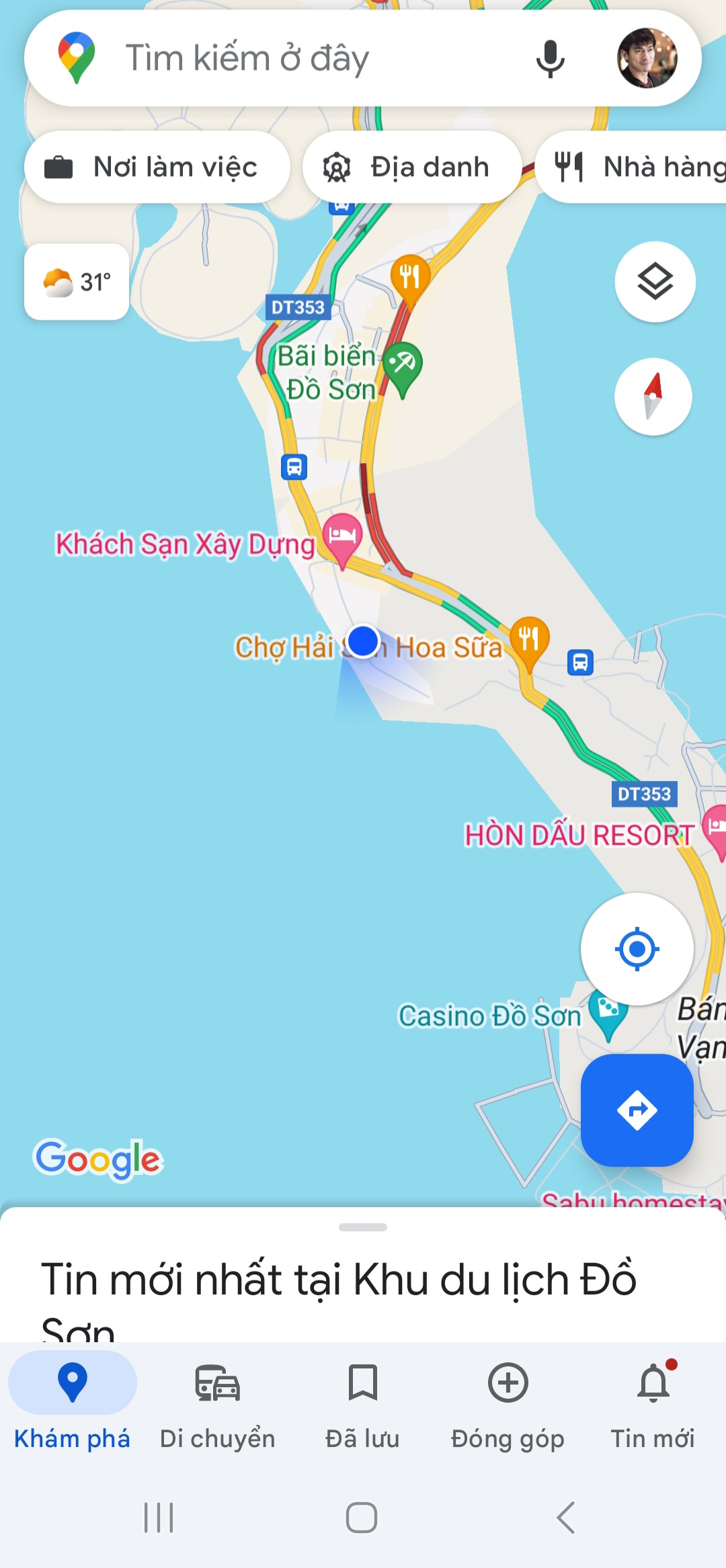Open the Bãi biển Đồ Sơn place marker
This screenshot has height=1568, width=726.
pos(402,366)
